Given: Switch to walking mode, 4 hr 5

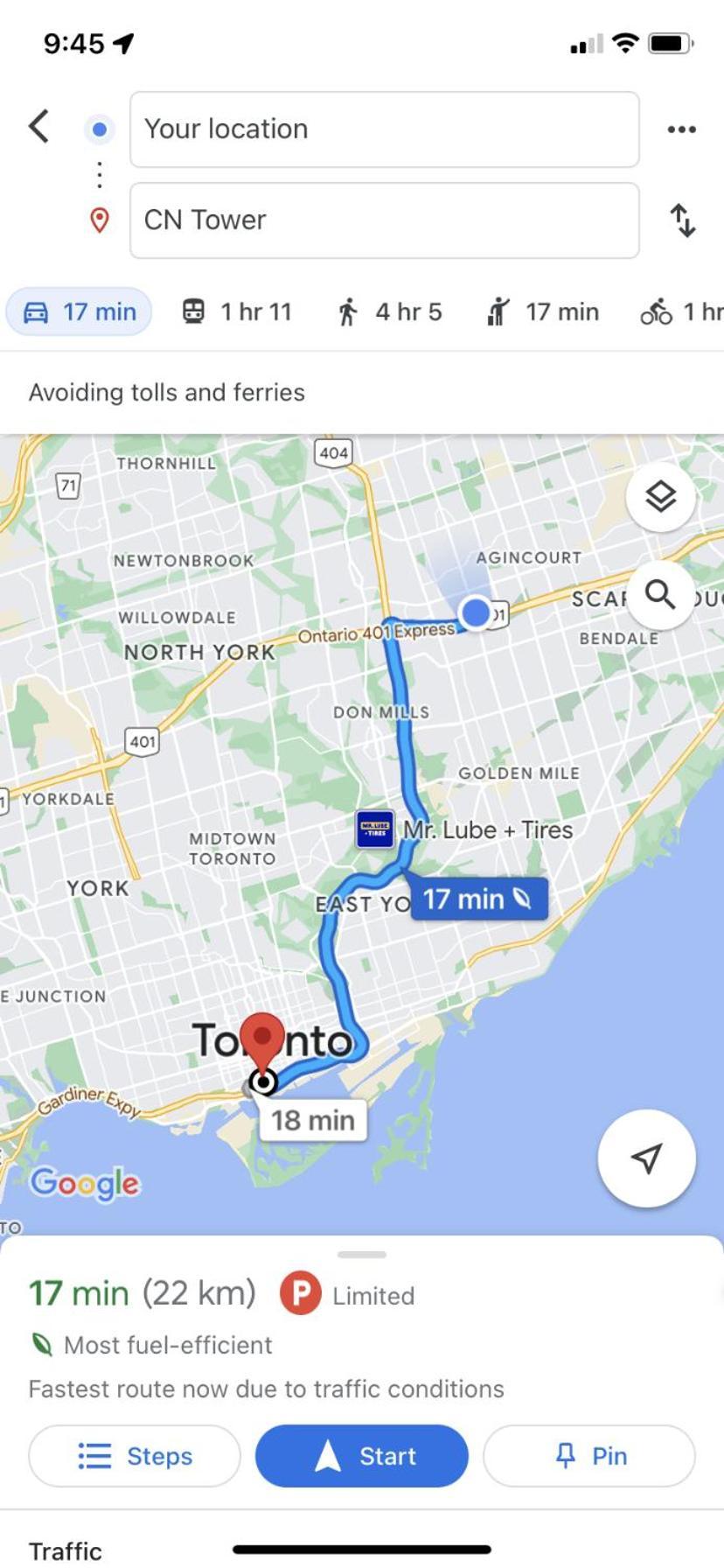Looking at the screenshot, I should coord(390,312).
